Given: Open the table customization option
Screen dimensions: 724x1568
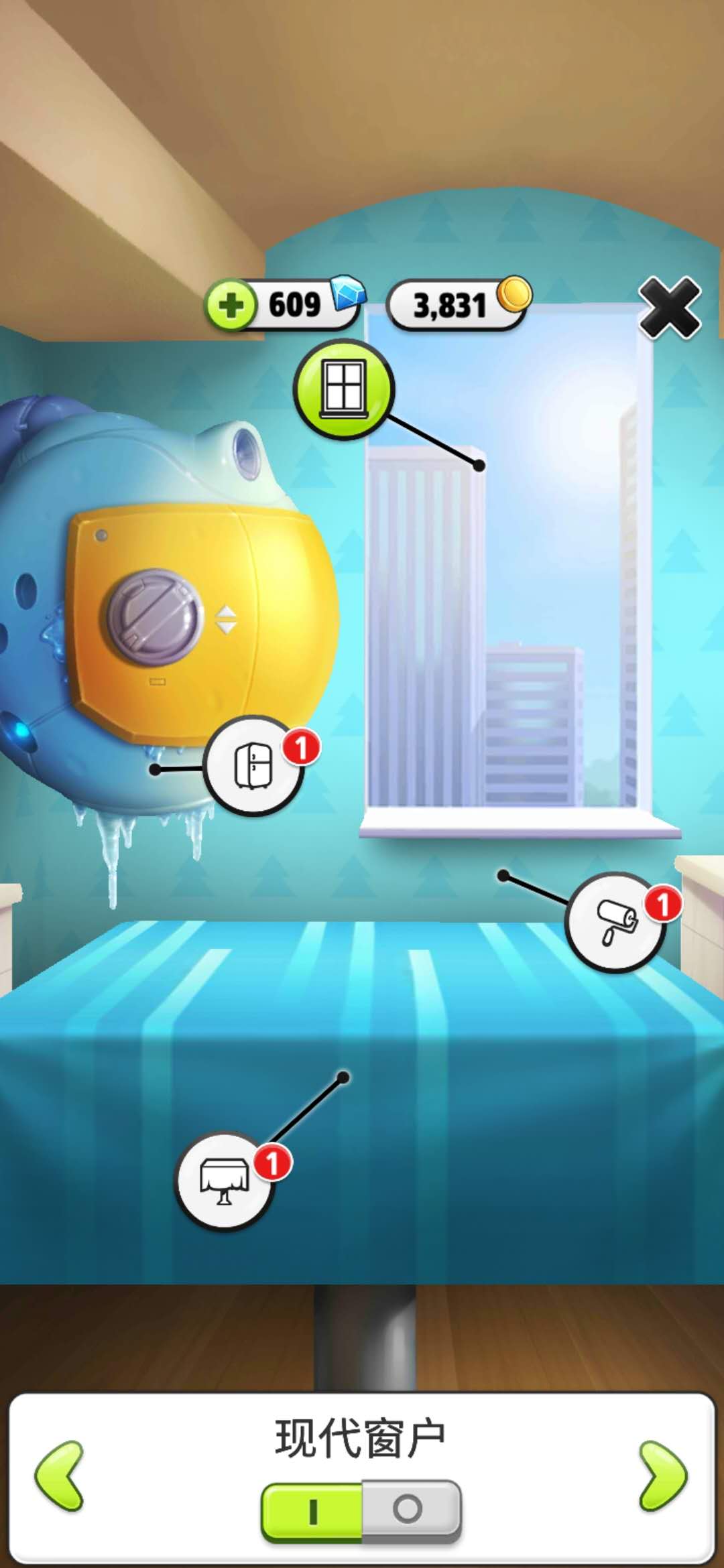Looking at the screenshot, I should 225,1182.
